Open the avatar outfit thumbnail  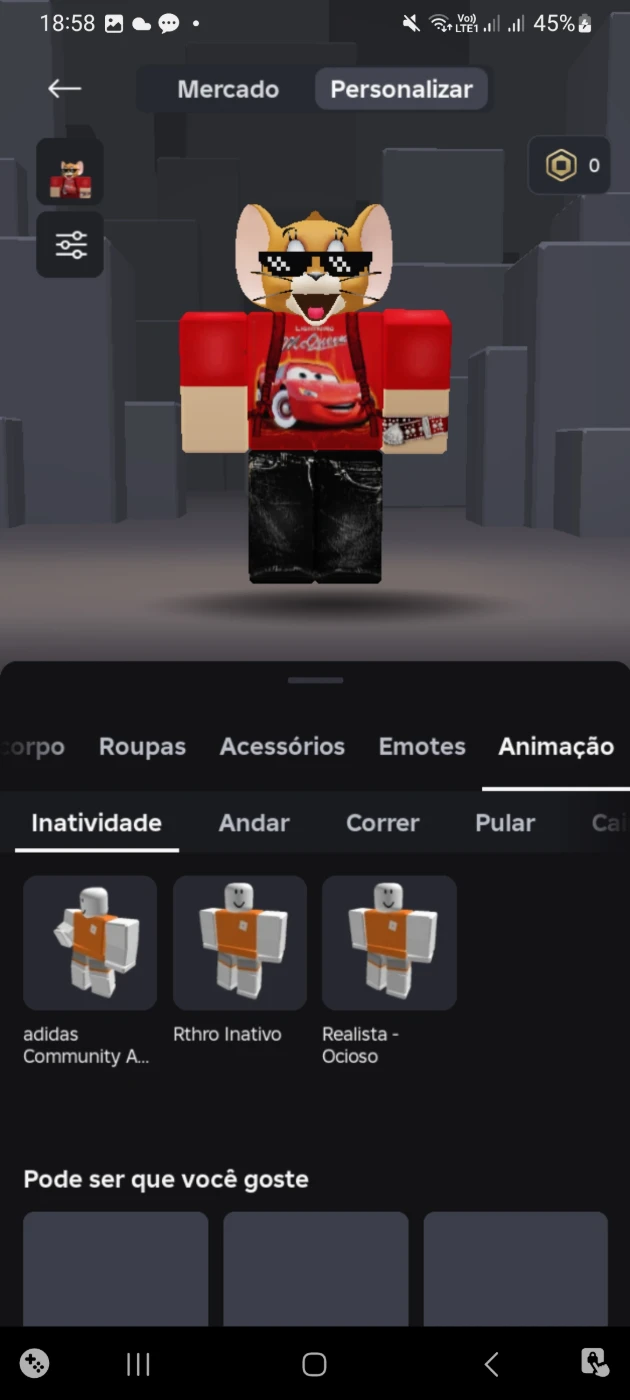click(x=70, y=172)
